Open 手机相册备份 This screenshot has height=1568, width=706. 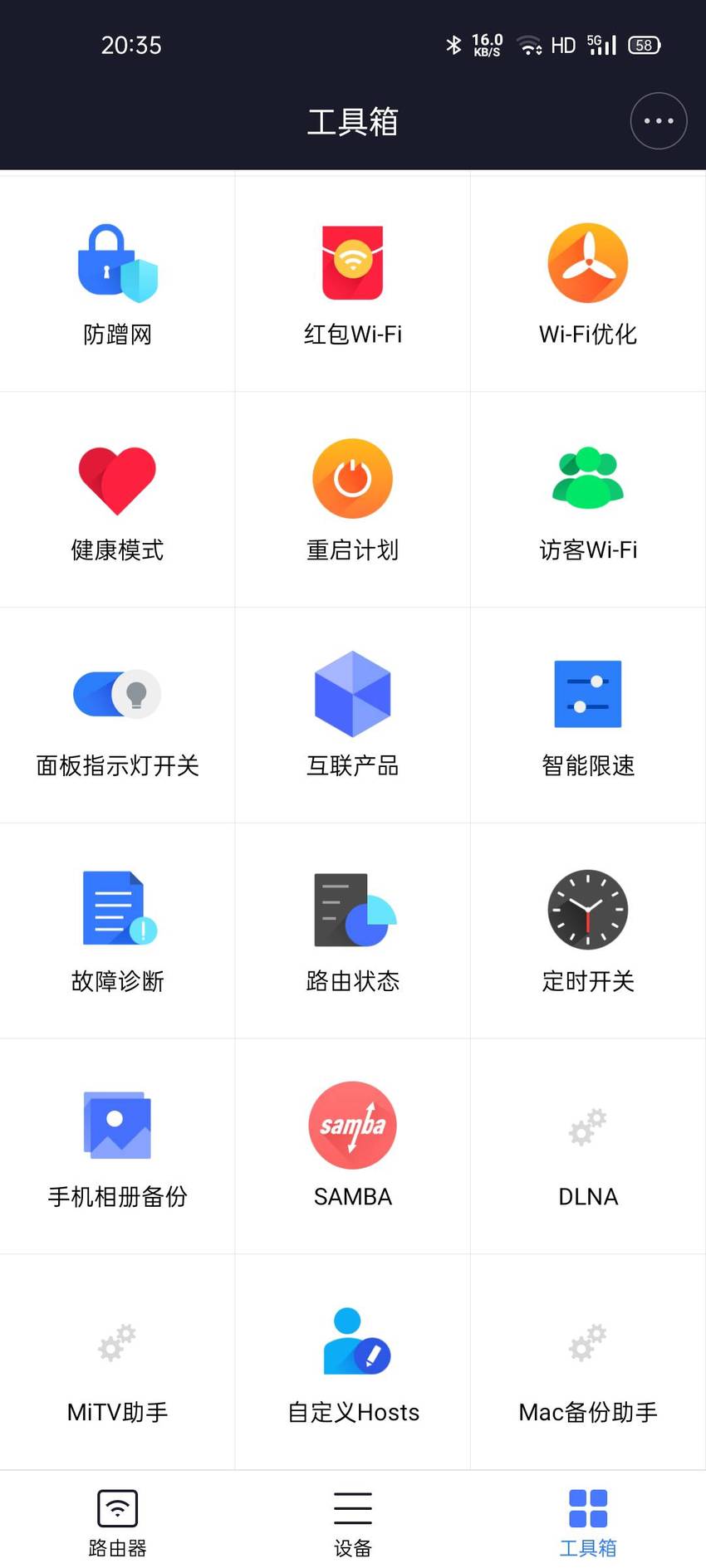[x=117, y=1146]
